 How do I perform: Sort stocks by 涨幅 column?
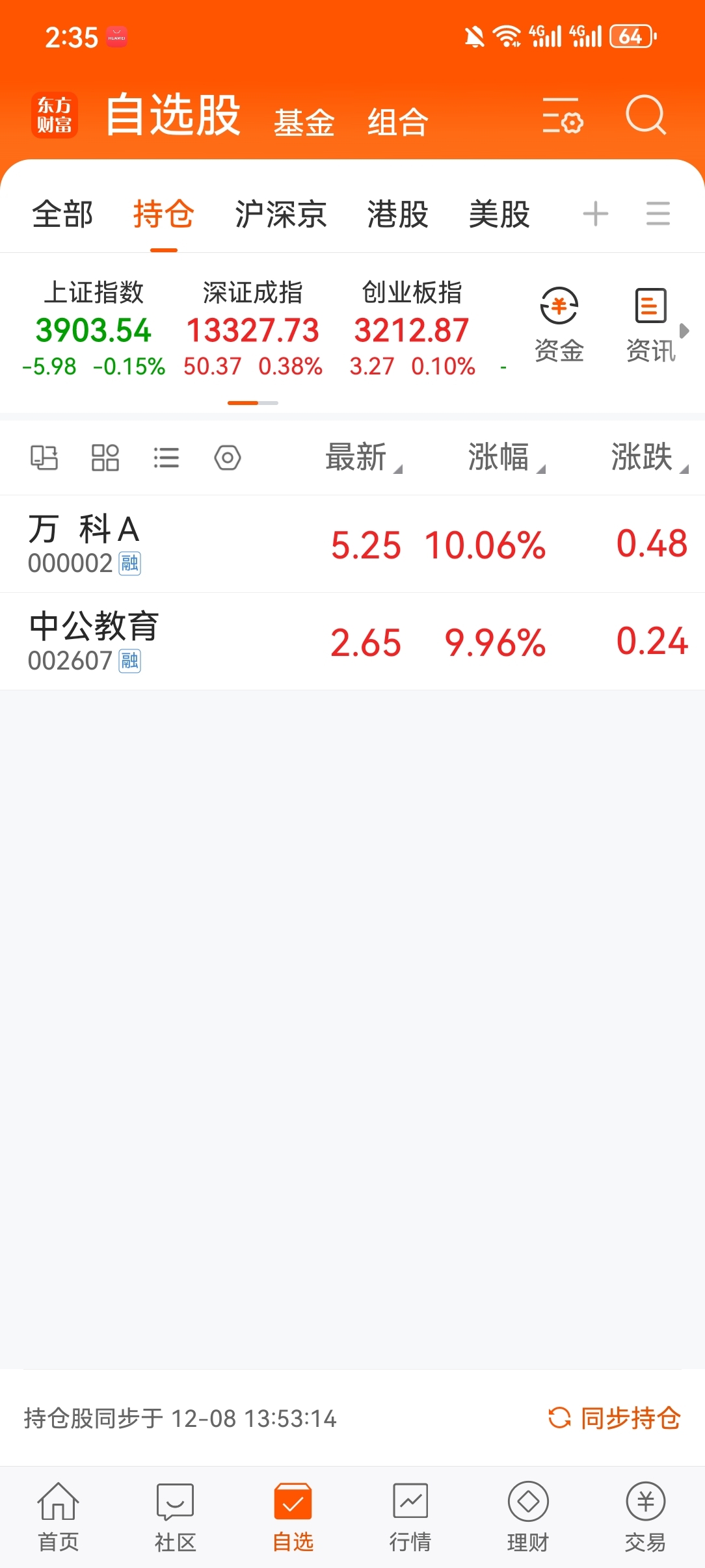506,458
